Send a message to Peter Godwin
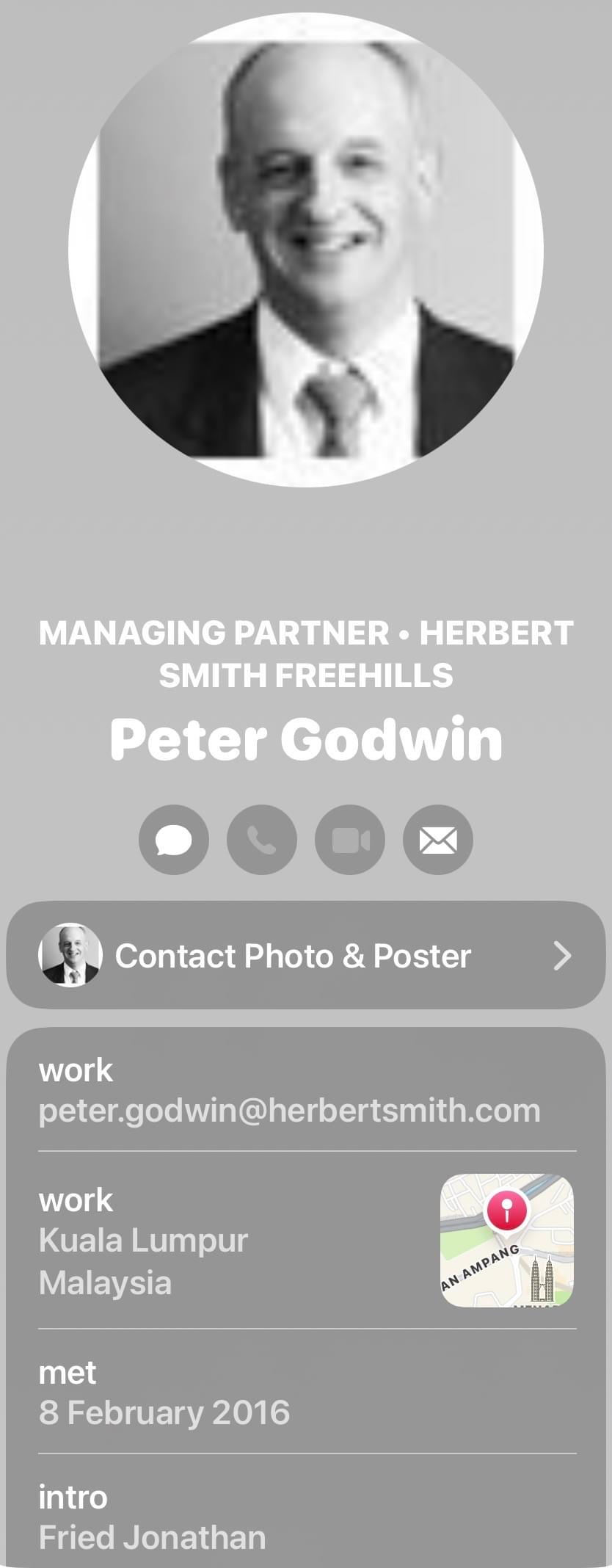The width and height of the screenshot is (612, 1568). (x=174, y=840)
